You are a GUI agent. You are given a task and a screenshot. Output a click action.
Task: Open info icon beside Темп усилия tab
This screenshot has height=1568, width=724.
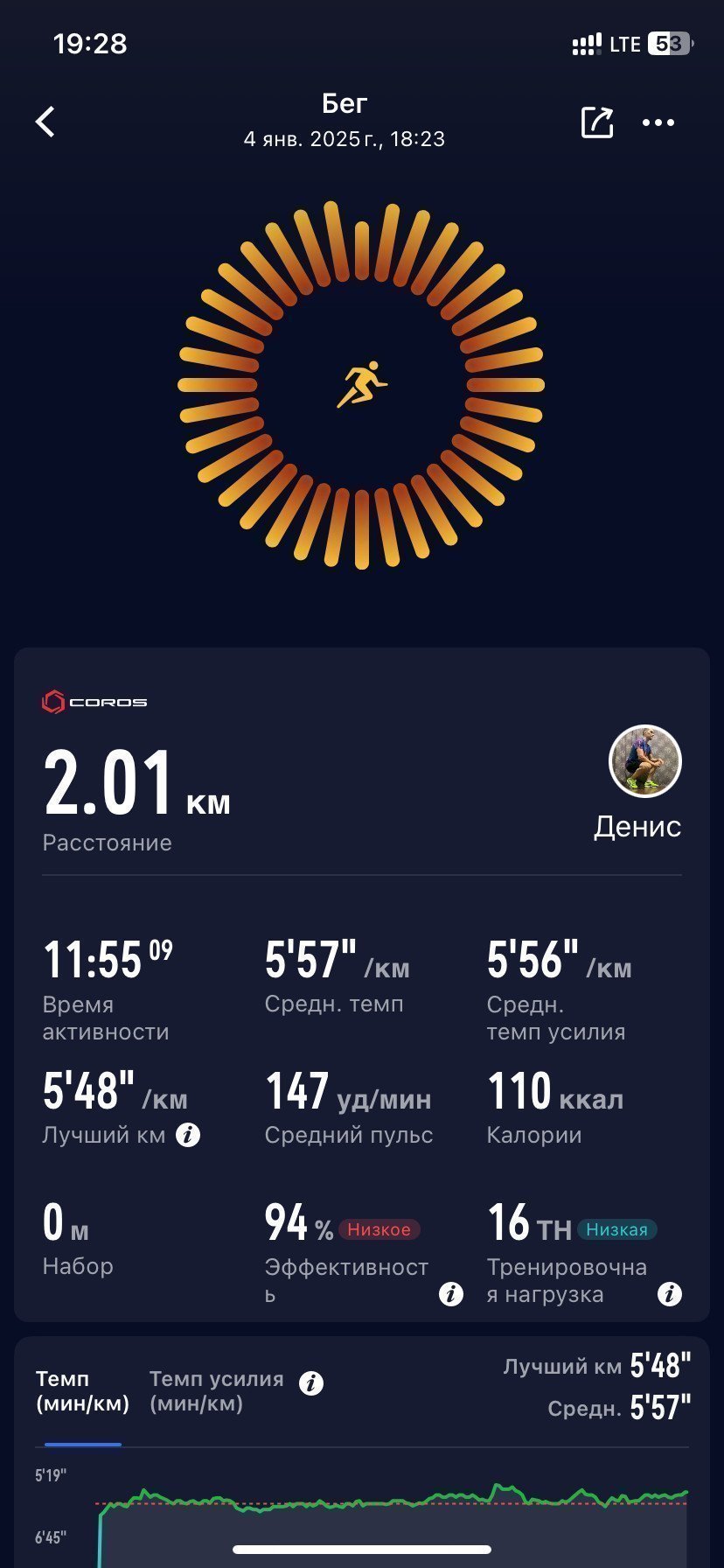tap(311, 1383)
